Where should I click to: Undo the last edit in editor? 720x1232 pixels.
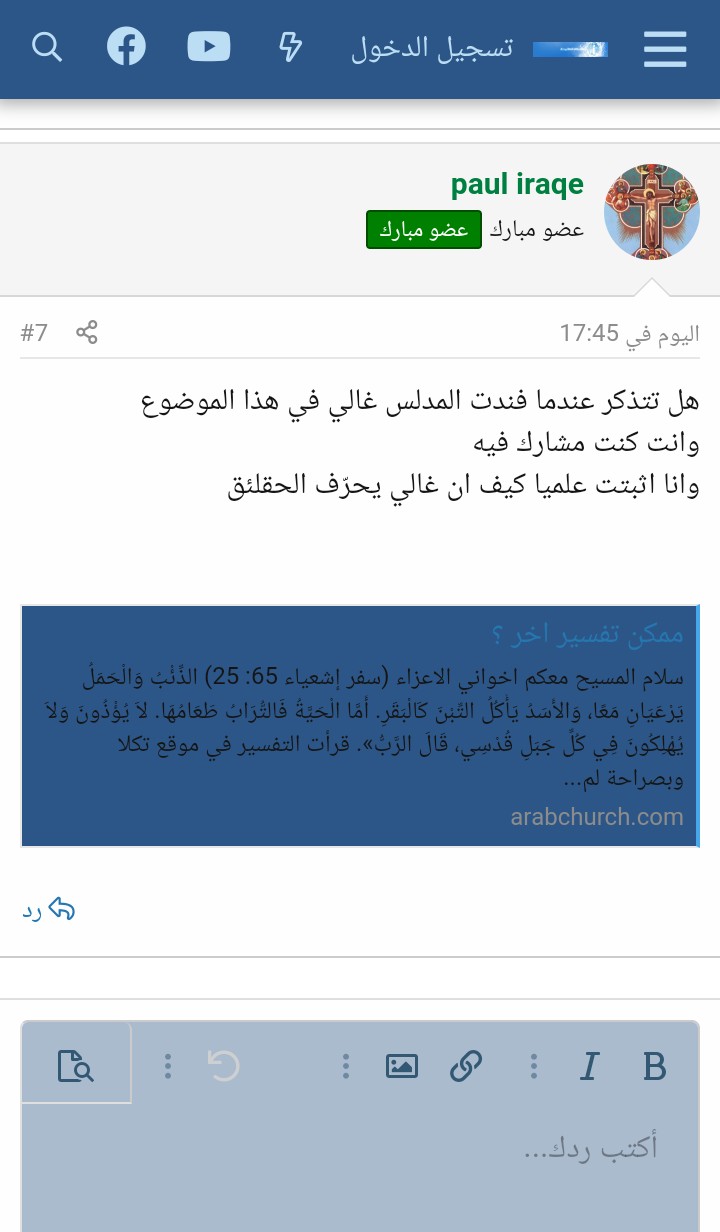click(223, 1066)
